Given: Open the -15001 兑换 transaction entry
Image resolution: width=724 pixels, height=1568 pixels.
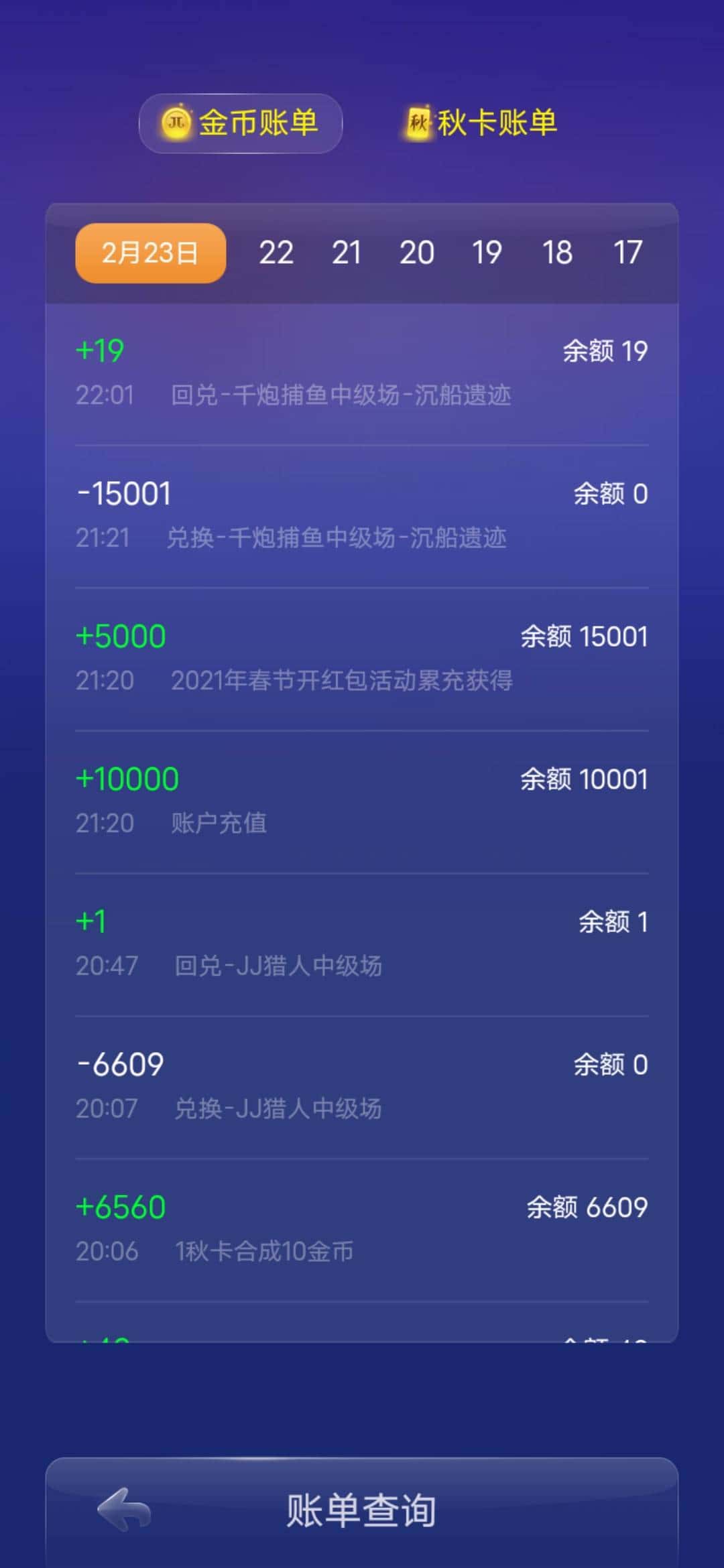Looking at the screenshot, I should tap(362, 513).
